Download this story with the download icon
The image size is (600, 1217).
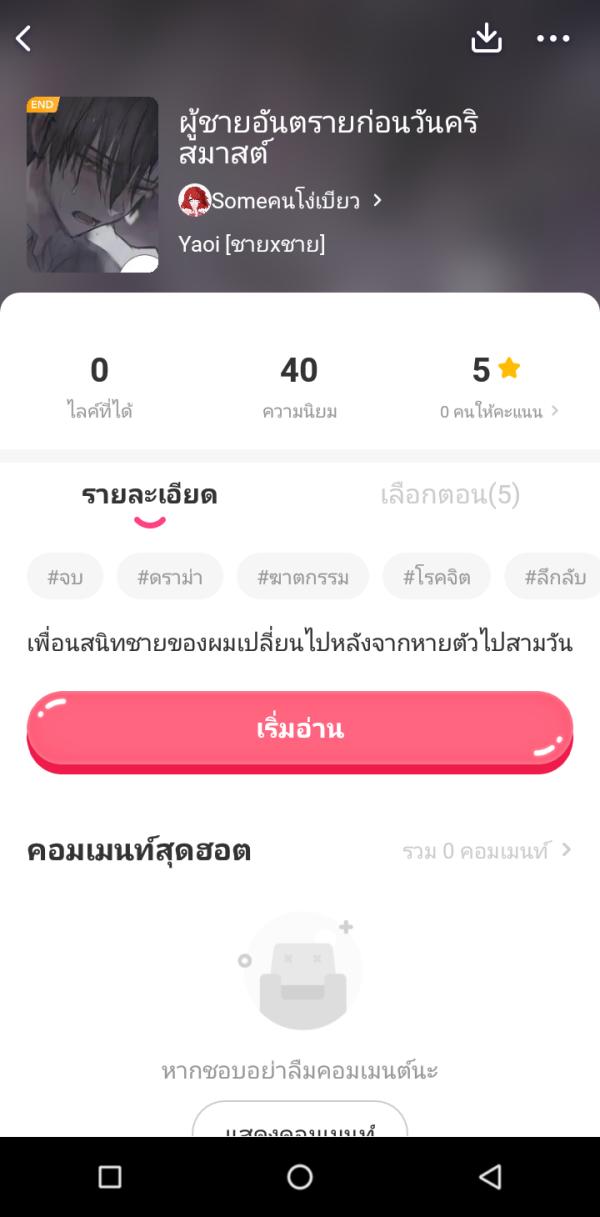pyautogui.click(x=486, y=39)
